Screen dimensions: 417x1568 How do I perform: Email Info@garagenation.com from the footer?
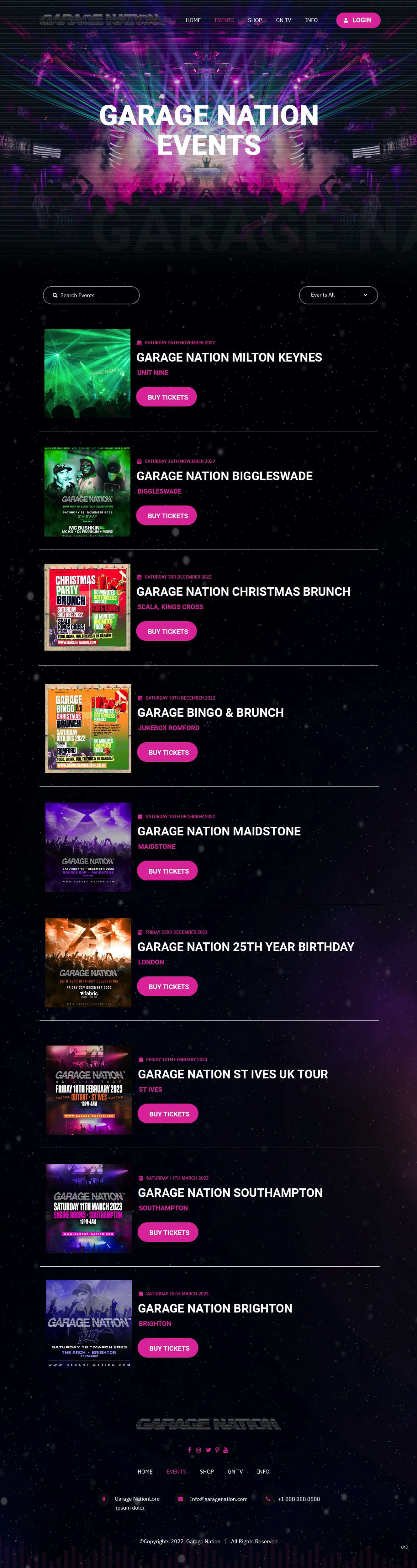[x=218, y=1499]
